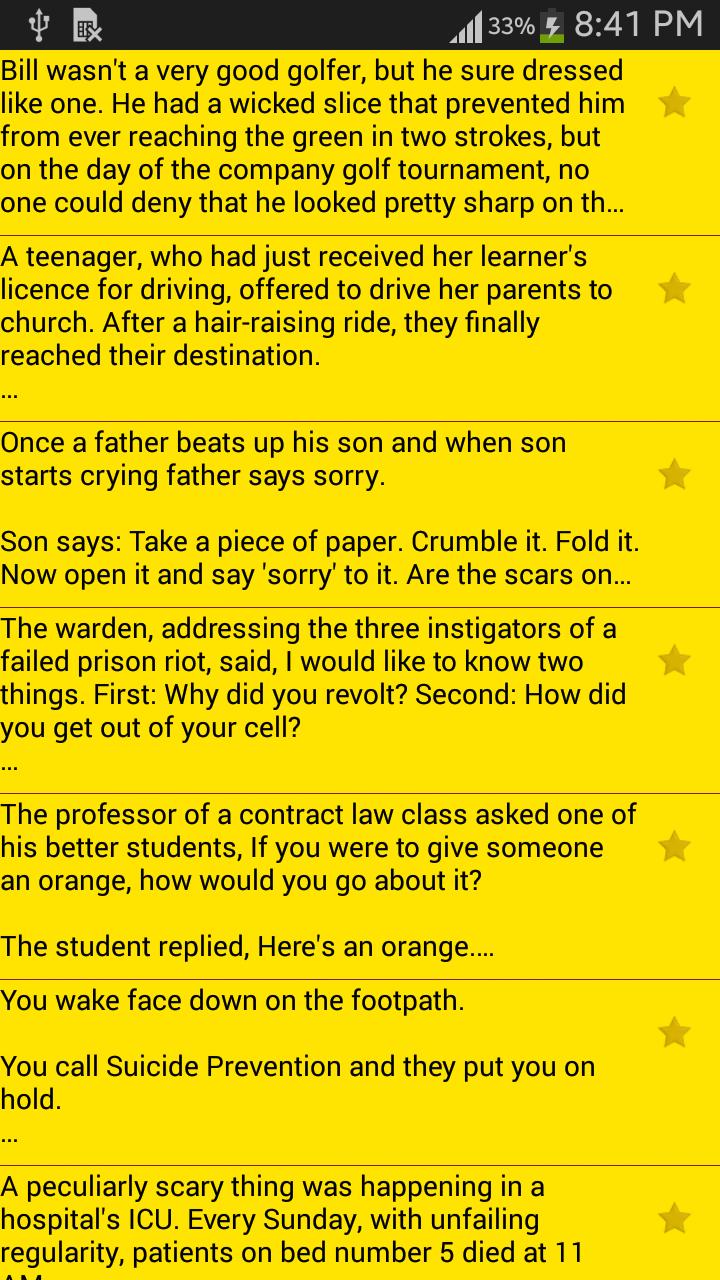Viewport: 720px width, 1280px height.
Task: Open the hospital ICU bed number 5 joke
Action: coord(310,1225)
